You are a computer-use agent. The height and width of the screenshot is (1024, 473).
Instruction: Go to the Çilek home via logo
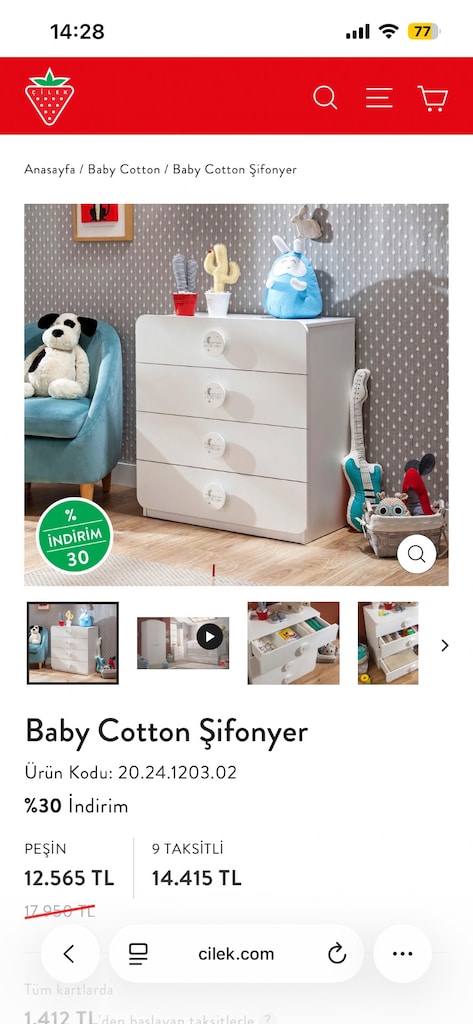tap(50, 97)
